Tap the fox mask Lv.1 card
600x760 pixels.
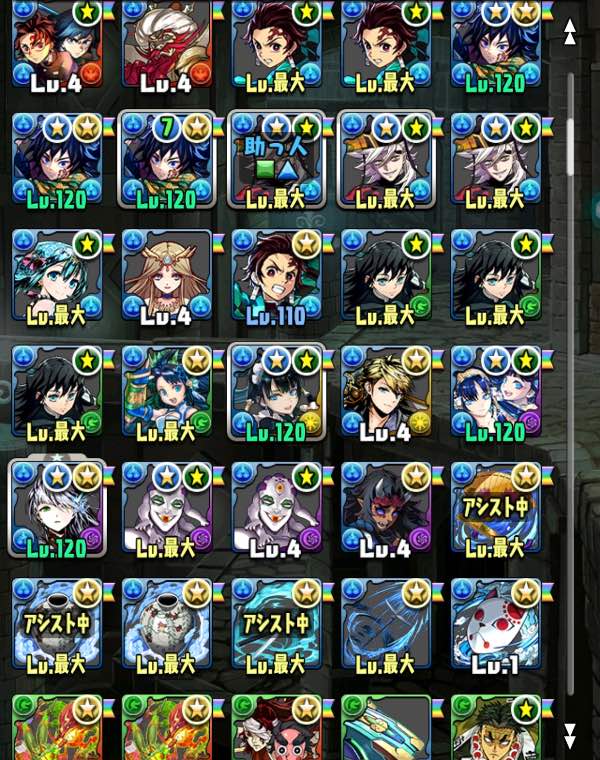pos(496,624)
